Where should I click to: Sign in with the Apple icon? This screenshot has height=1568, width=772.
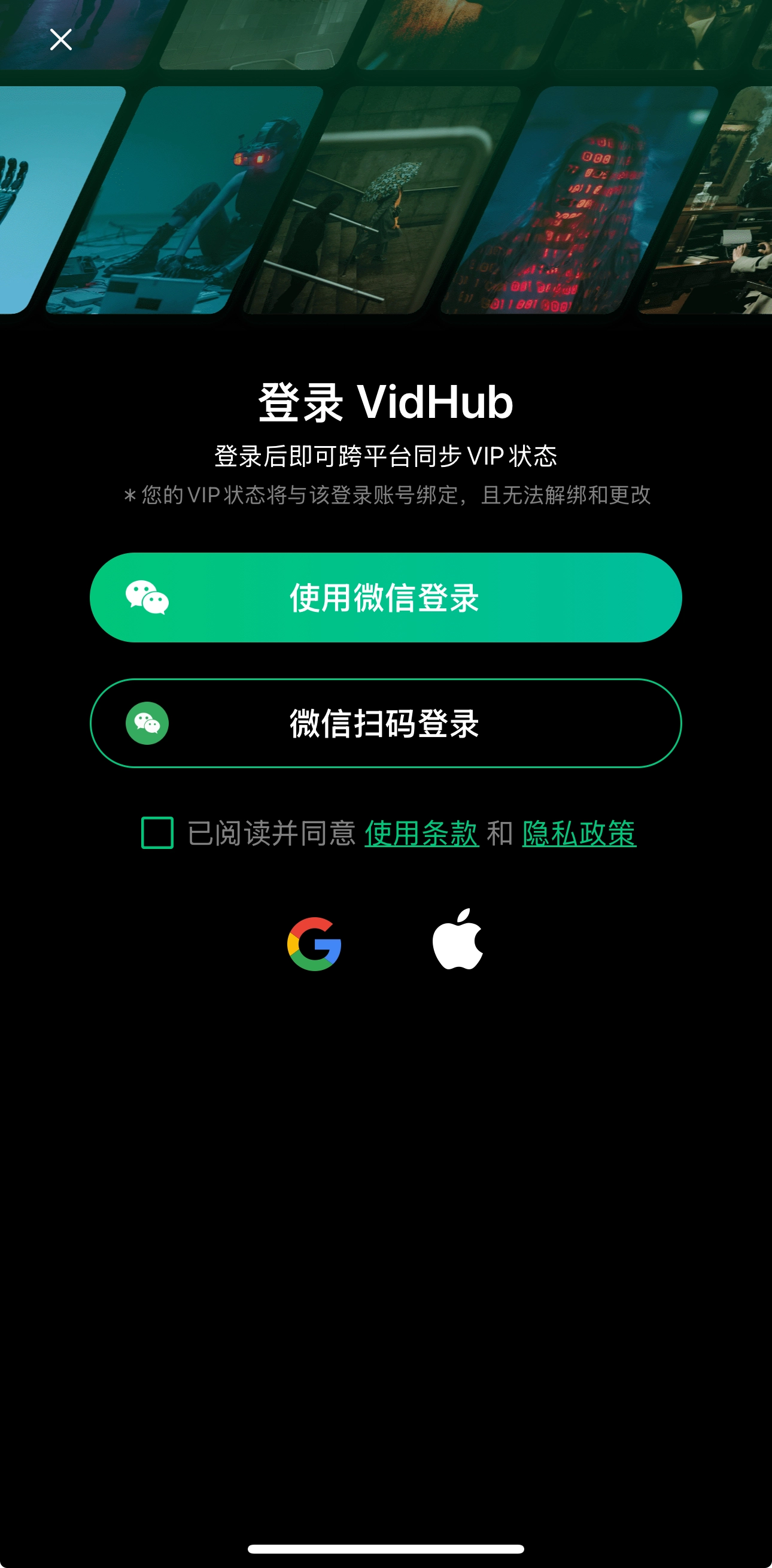tap(457, 939)
